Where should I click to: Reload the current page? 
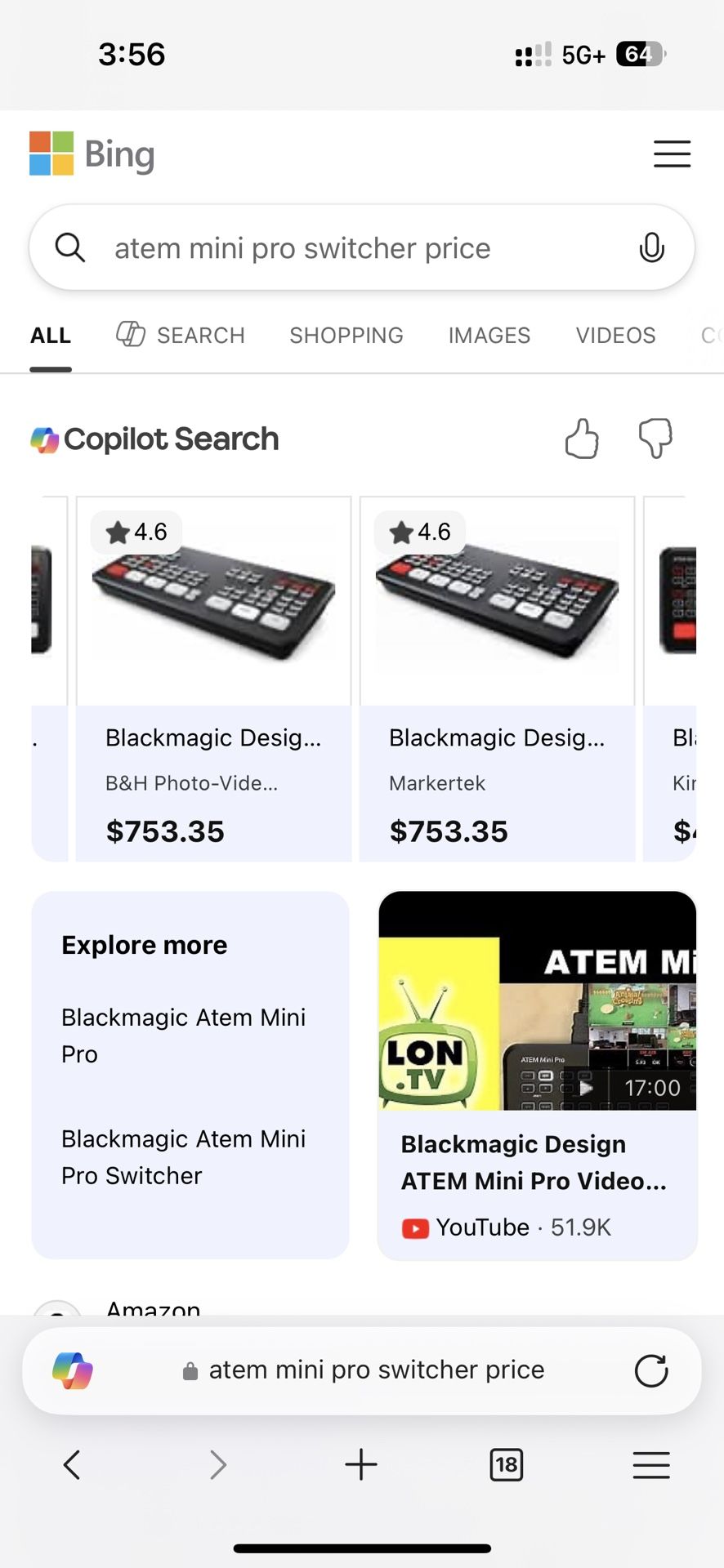pyautogui.click(x=651, y=1370)
